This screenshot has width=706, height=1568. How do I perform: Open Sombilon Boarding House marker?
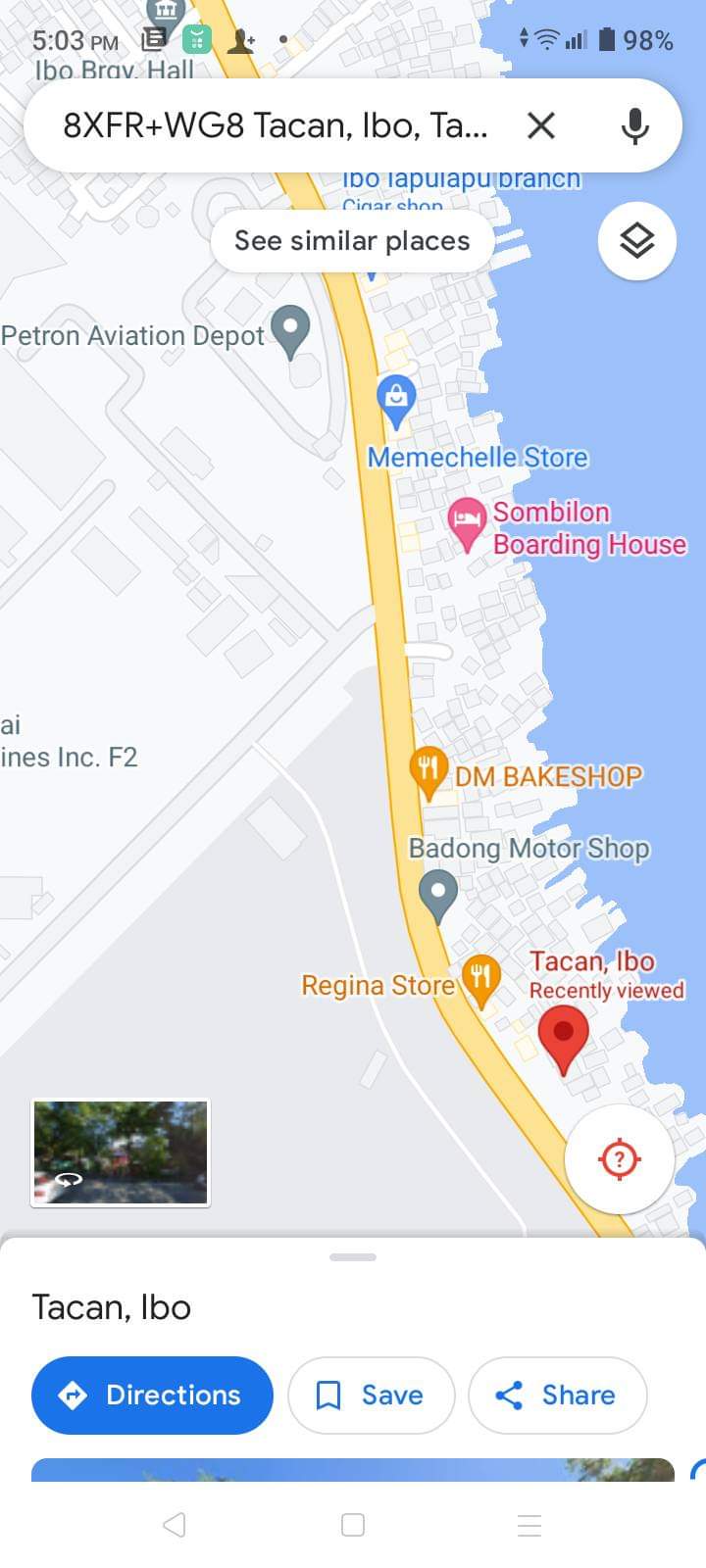467,520
